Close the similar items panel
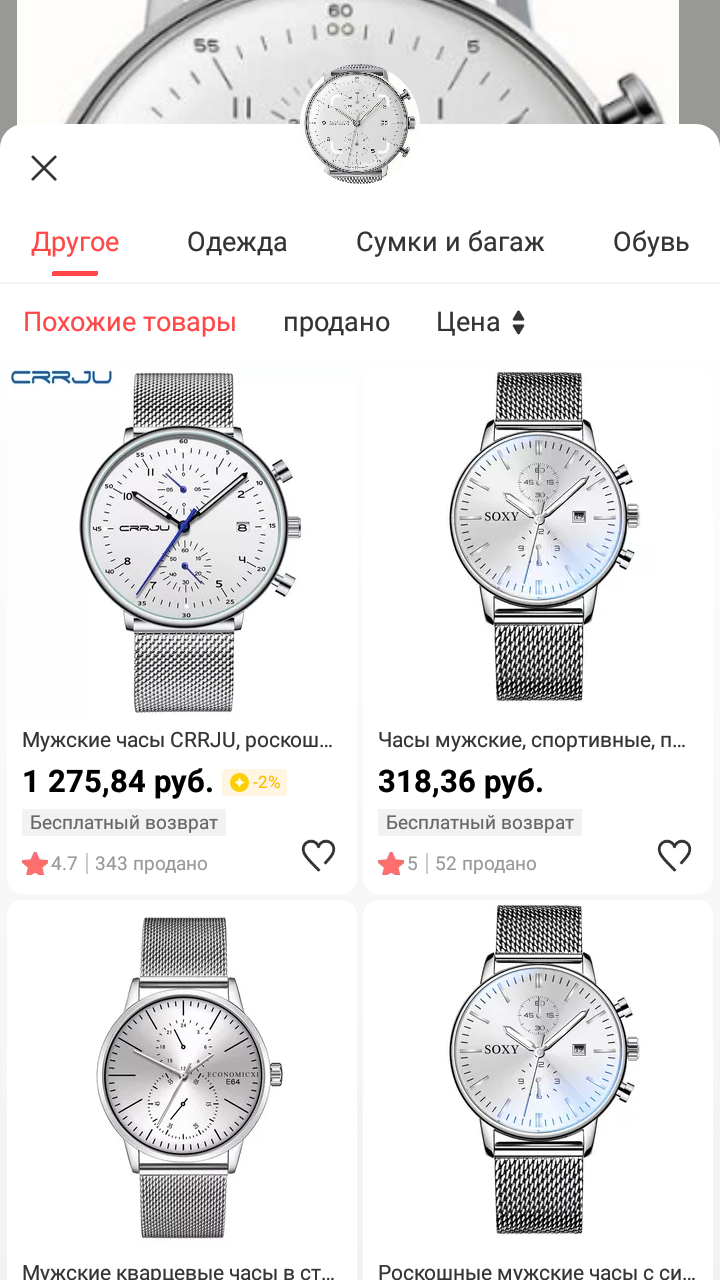Viewport: 720px width, 1280px height. pyautogui.click(x=44, y=168)
